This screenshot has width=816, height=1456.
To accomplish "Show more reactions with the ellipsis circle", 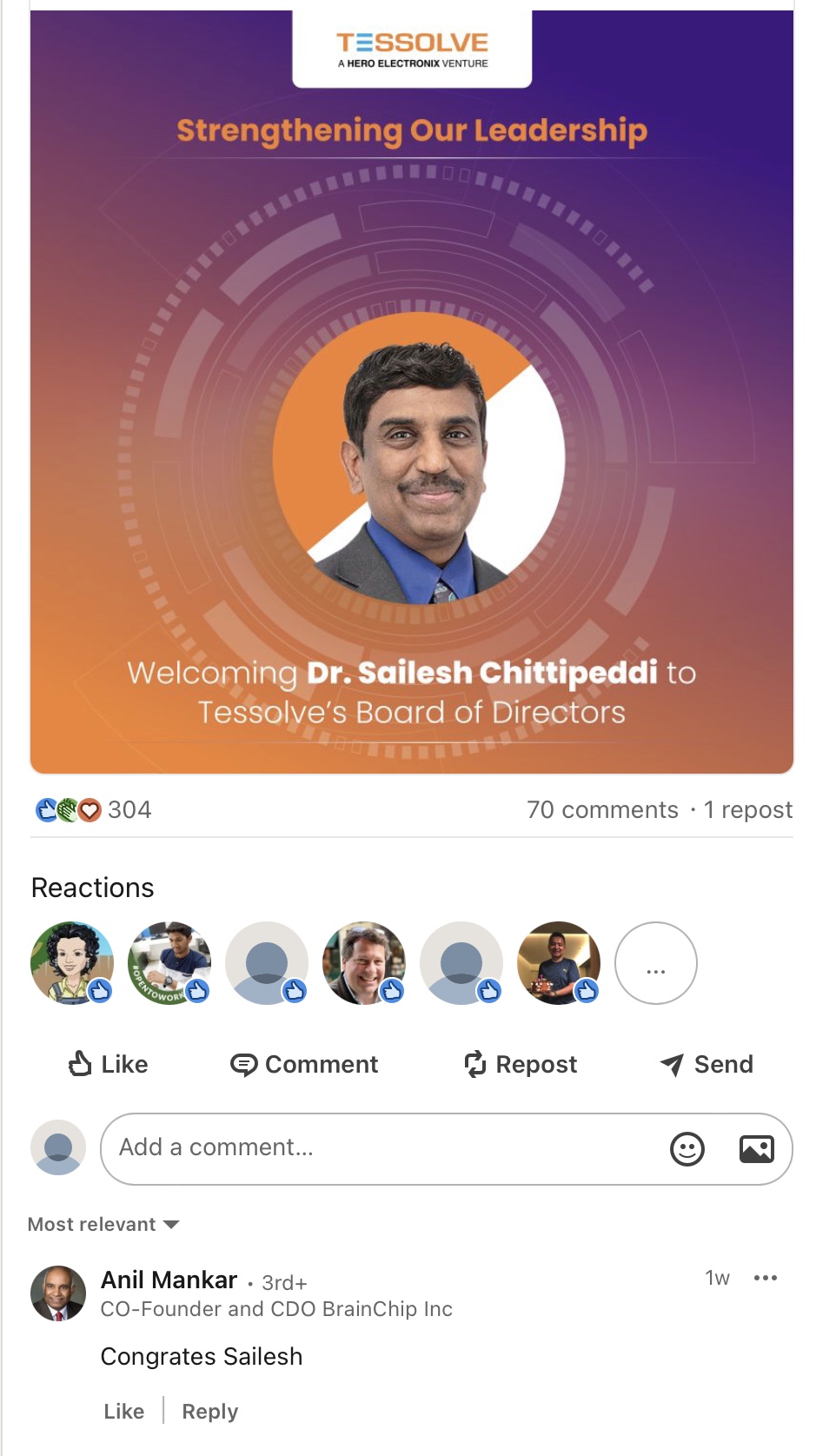I will point(655,963).
